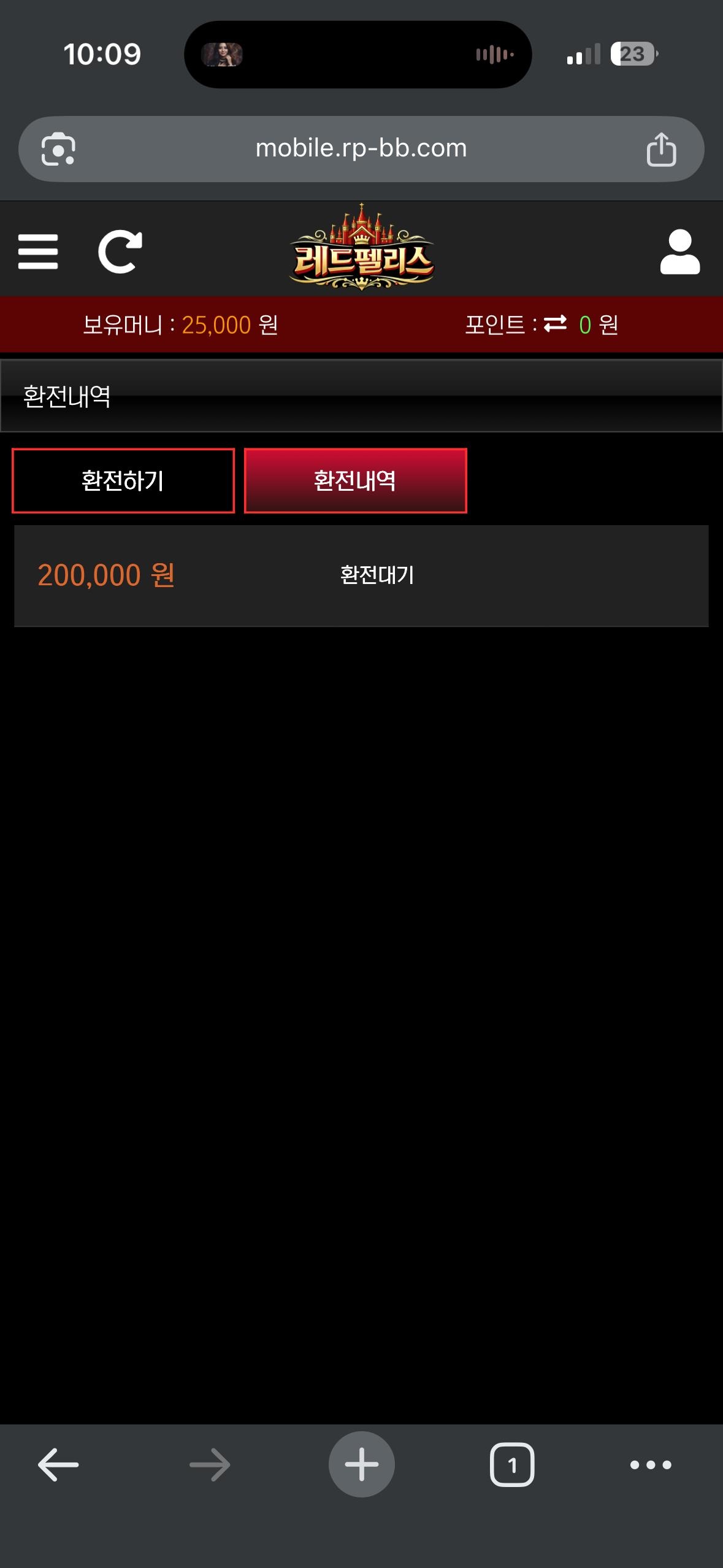The image size is (723, 1568).
Task: Open the lens search icon in address bar
Action: (58, 149)
